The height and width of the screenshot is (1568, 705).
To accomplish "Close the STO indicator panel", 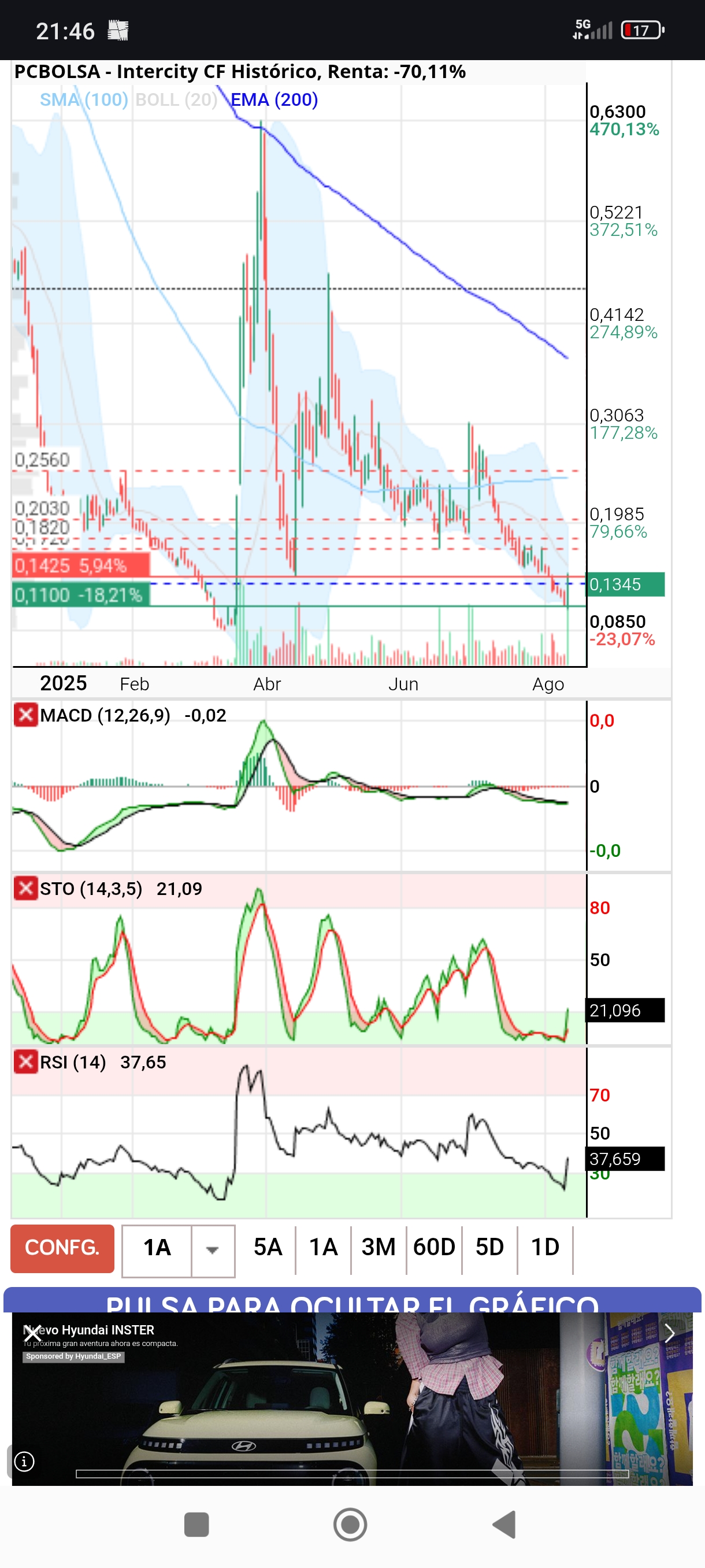I will (x=25, y=888).
